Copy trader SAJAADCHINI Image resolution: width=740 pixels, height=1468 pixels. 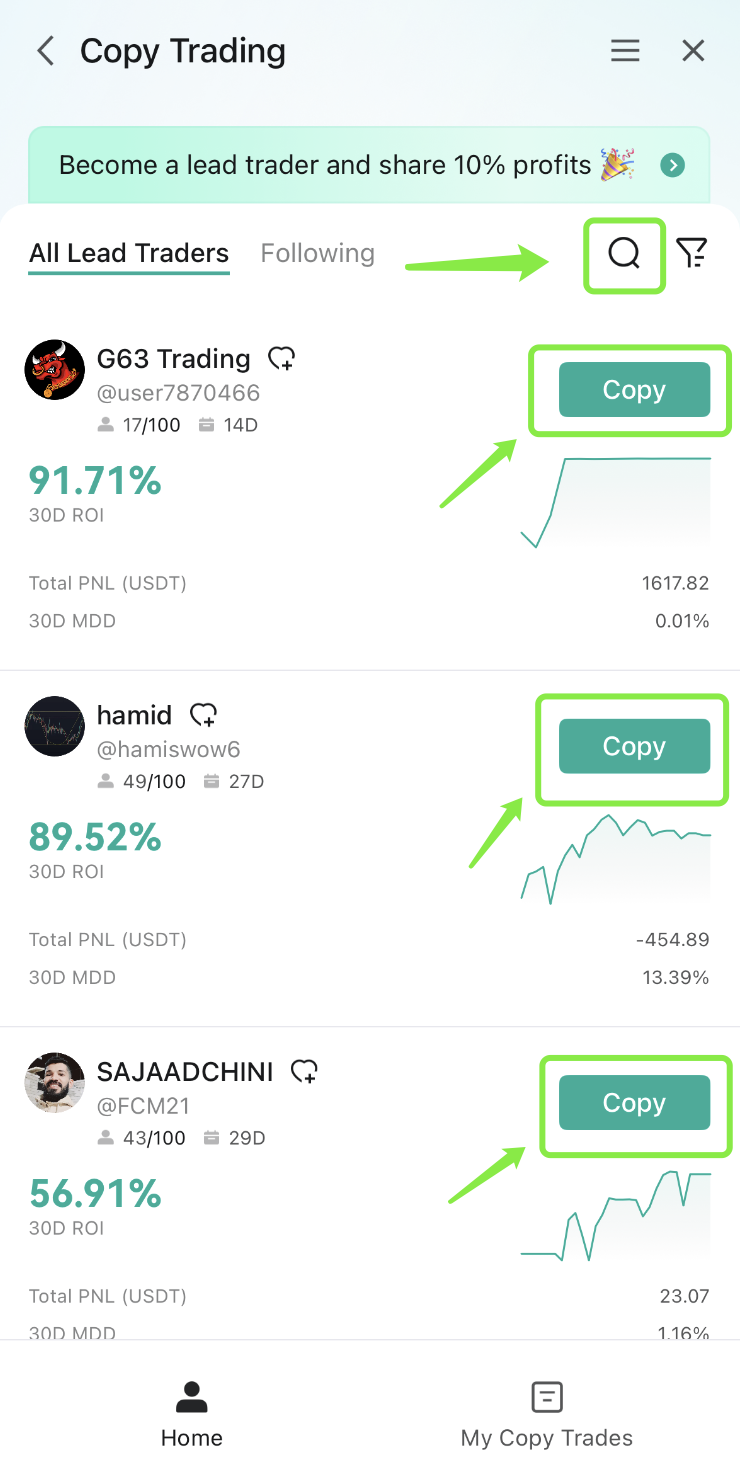tap(634, 1102)
